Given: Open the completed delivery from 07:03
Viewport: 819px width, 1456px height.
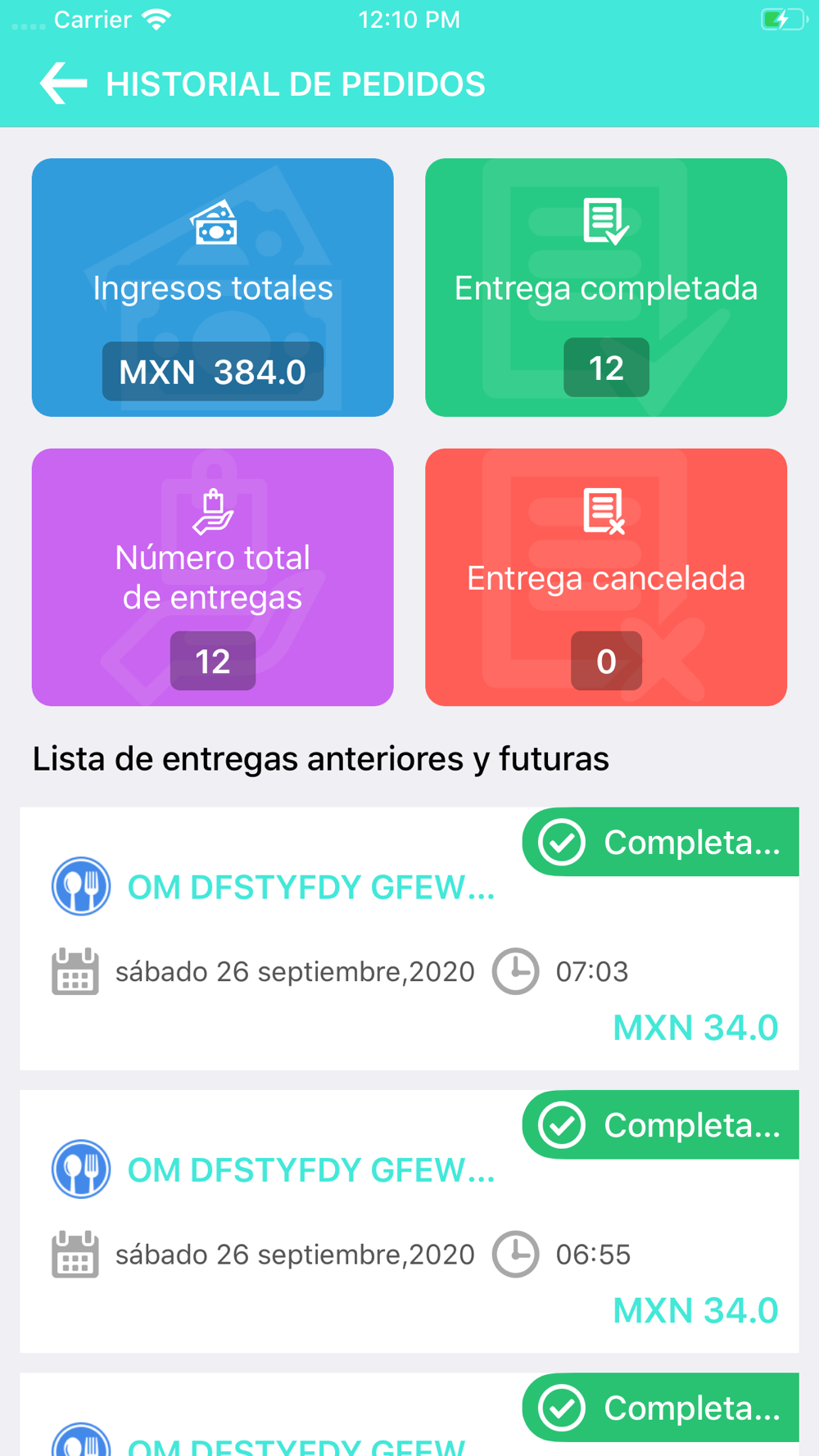Looking at the screenshot, I should (409, 938).
